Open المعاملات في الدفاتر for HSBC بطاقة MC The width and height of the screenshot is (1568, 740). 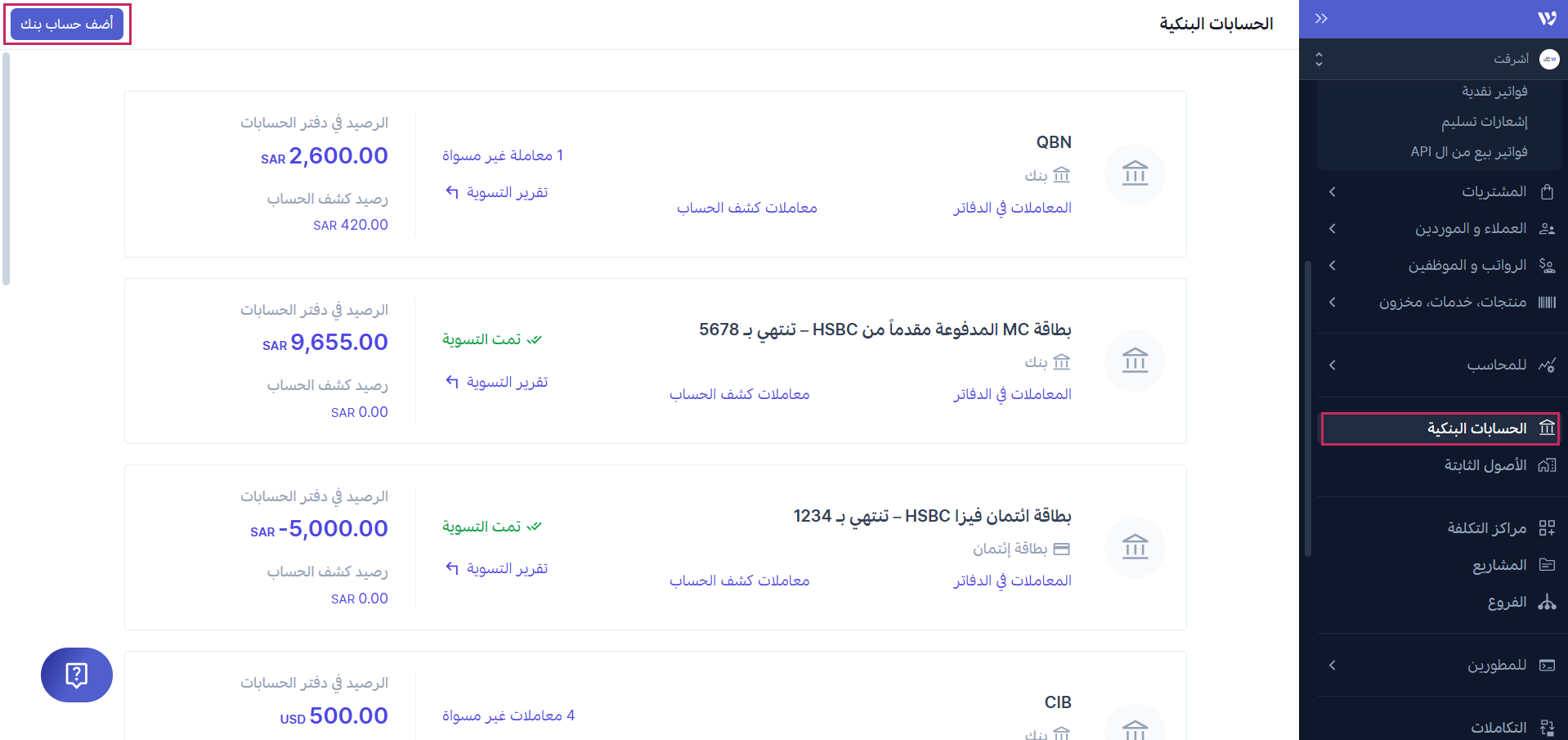1011,394
